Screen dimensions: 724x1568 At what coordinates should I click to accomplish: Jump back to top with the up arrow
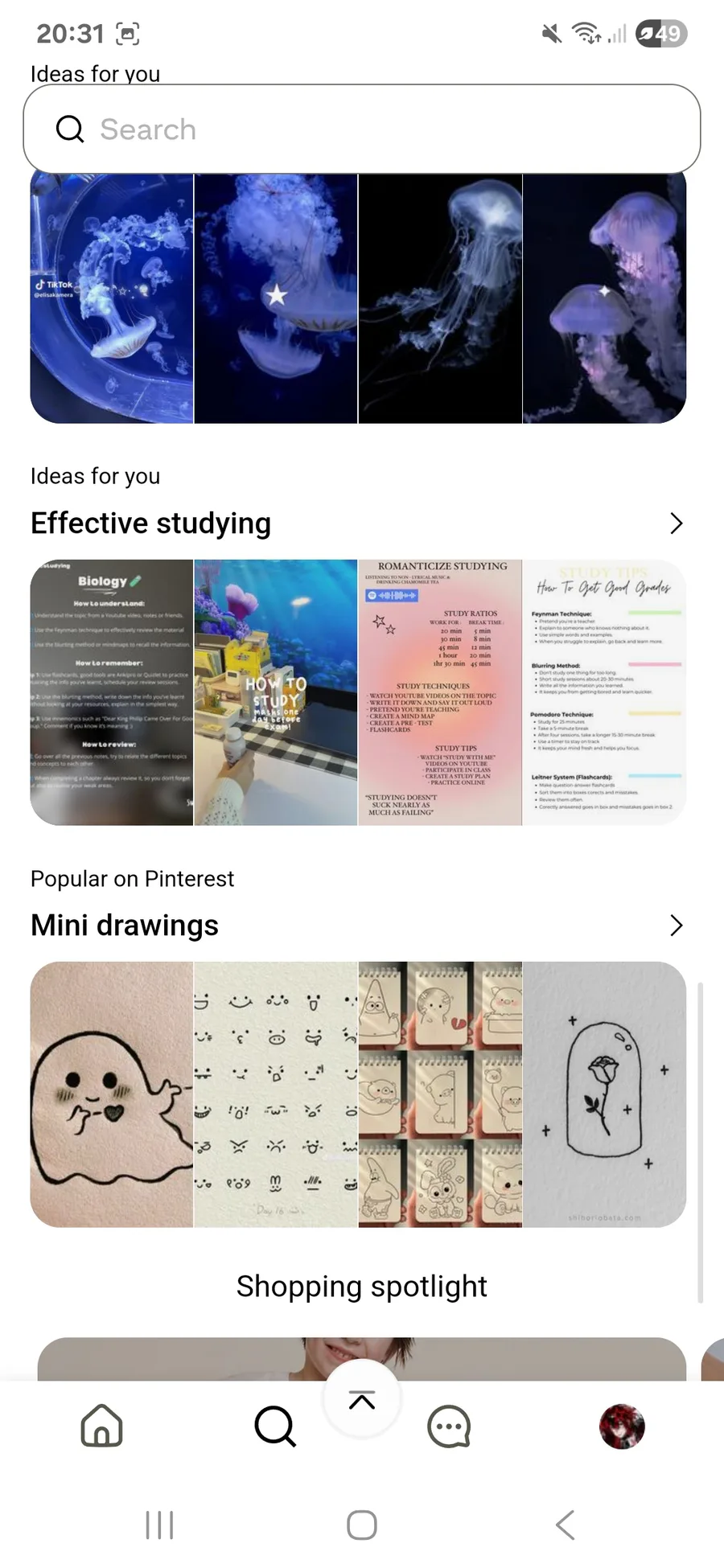tap(362, 1400)
